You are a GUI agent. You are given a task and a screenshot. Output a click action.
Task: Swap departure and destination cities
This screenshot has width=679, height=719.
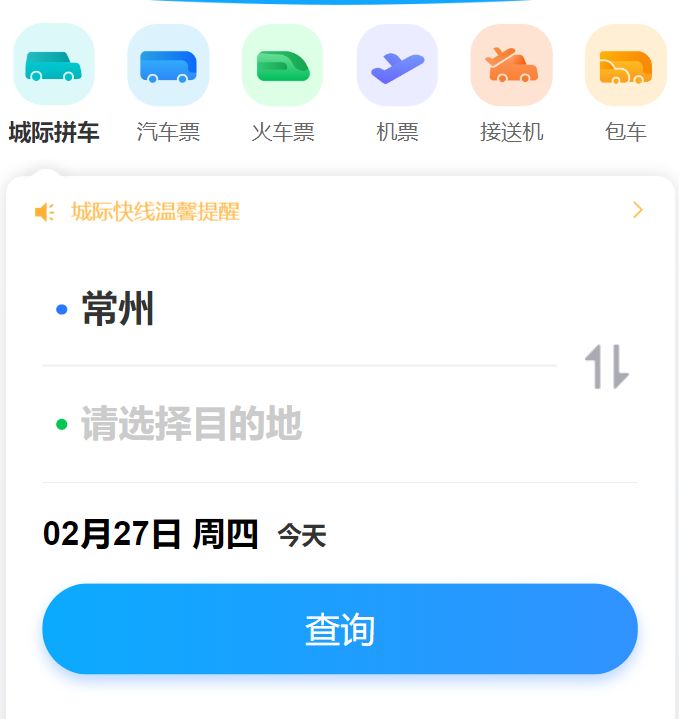pos(607,367)
